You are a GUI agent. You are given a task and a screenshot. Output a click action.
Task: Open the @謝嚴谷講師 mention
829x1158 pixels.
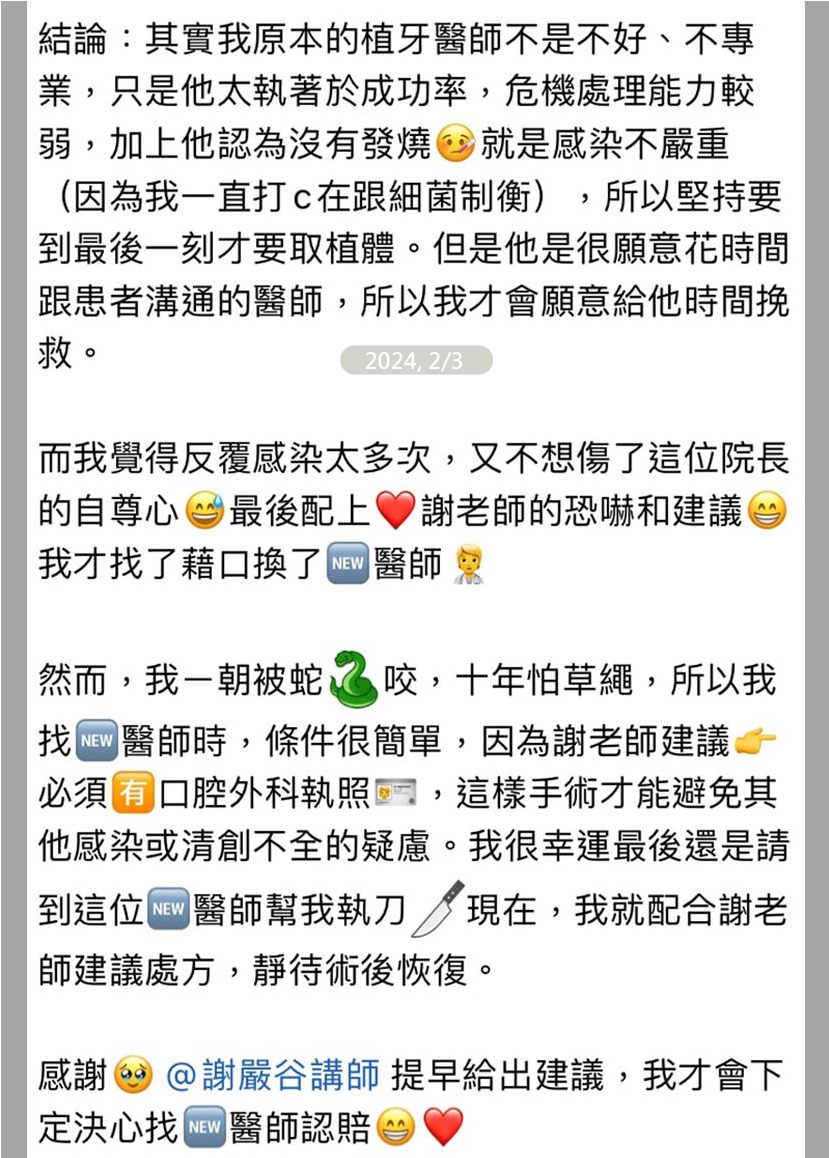[x=272, y=1076]
